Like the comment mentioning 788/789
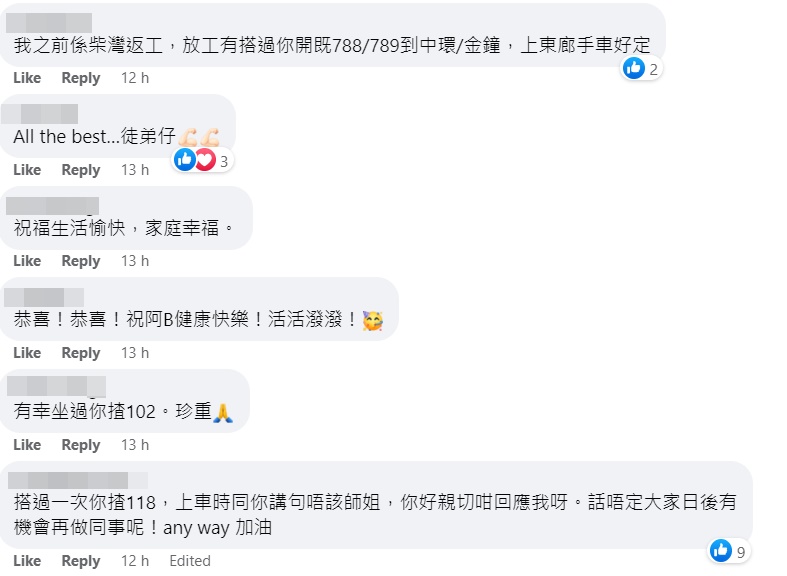Viewport: 787px width, 576px height. (x=27, y=78)
